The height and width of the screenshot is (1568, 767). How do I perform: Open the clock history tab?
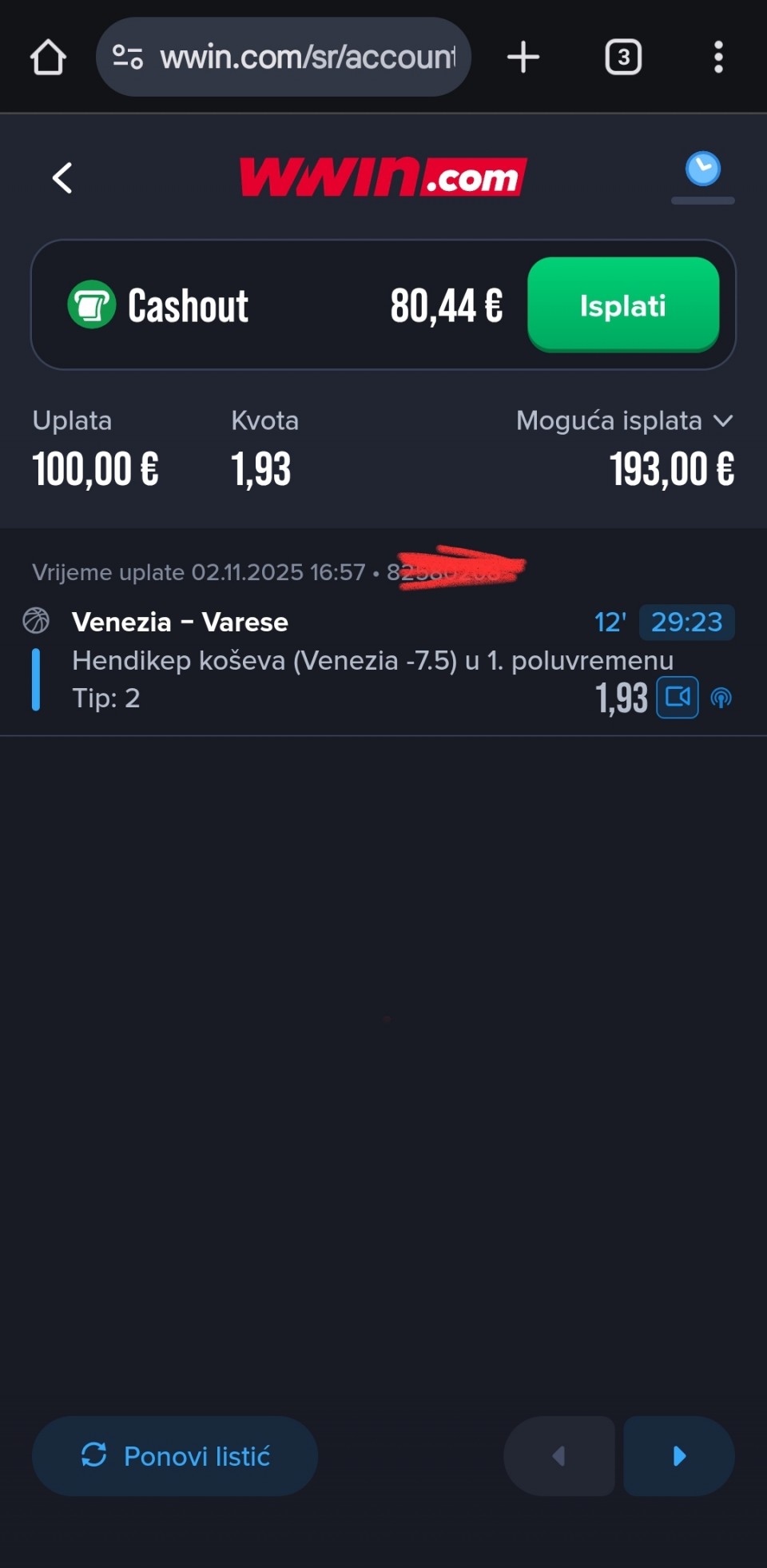[x=702, y=170]
